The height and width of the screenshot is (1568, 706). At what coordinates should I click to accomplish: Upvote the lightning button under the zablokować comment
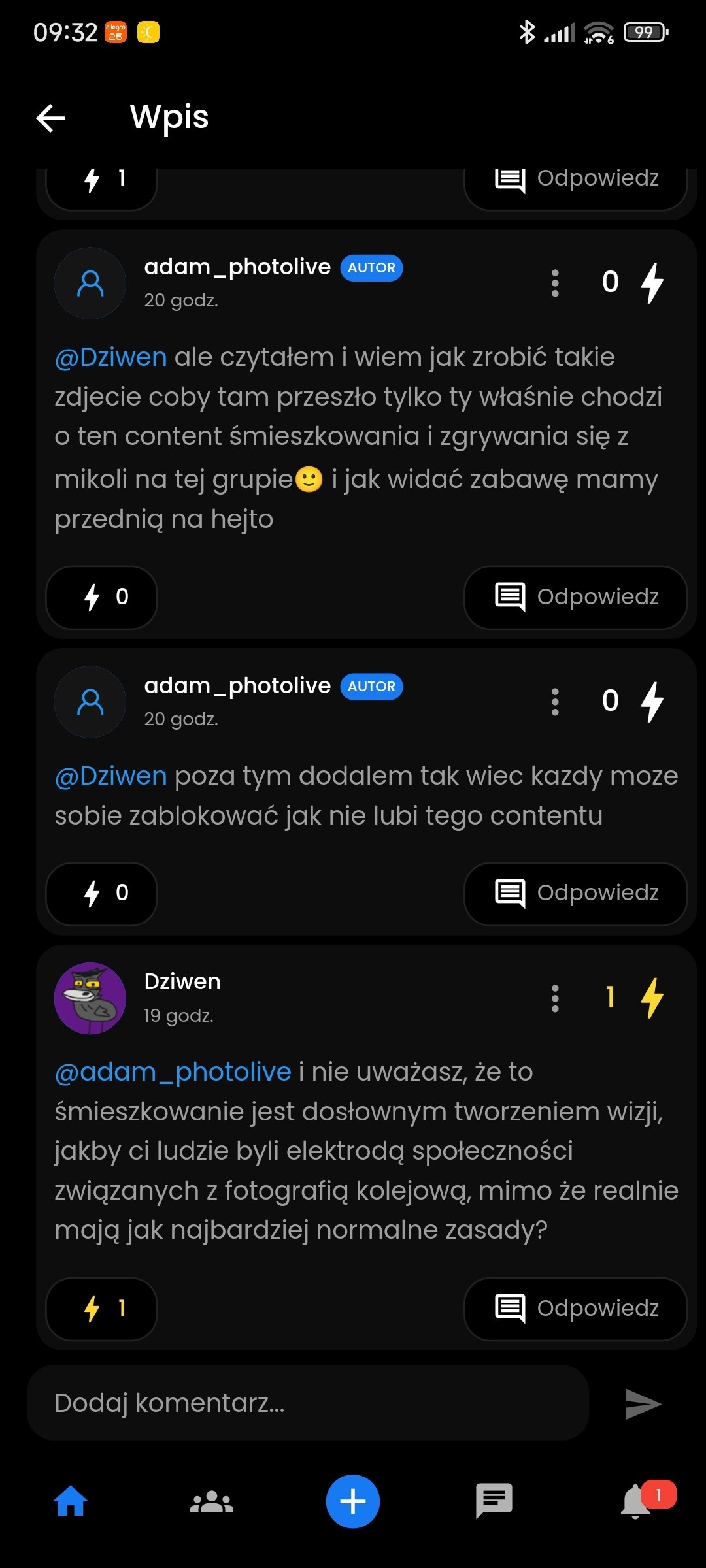101,893
